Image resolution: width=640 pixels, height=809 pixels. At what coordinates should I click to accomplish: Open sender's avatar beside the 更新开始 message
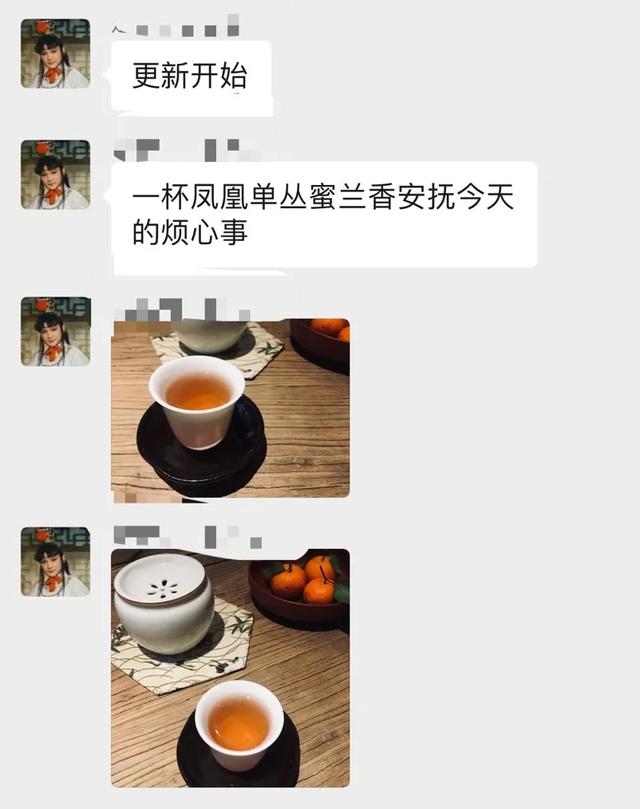pyautogui.click(x=55, y=53)
